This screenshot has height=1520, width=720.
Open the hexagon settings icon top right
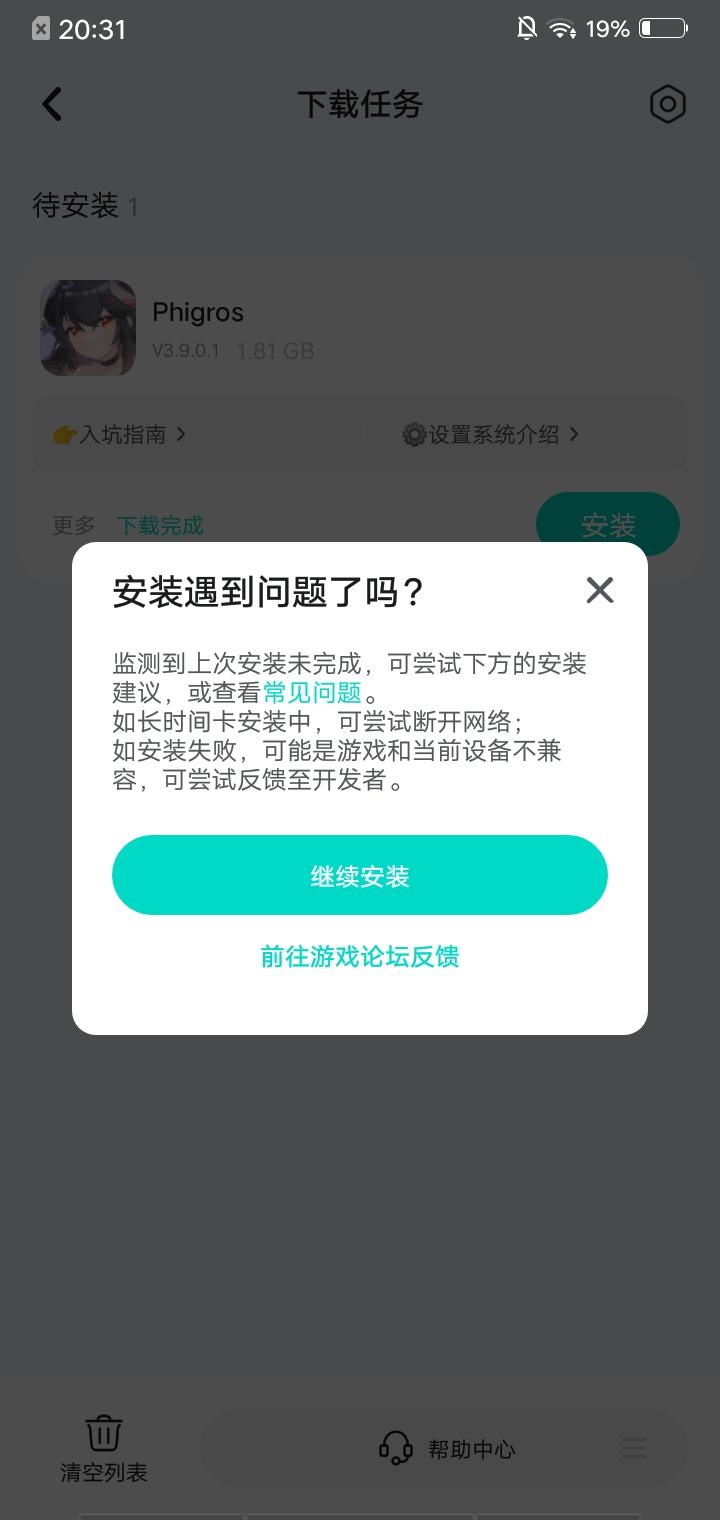(667, 104)
